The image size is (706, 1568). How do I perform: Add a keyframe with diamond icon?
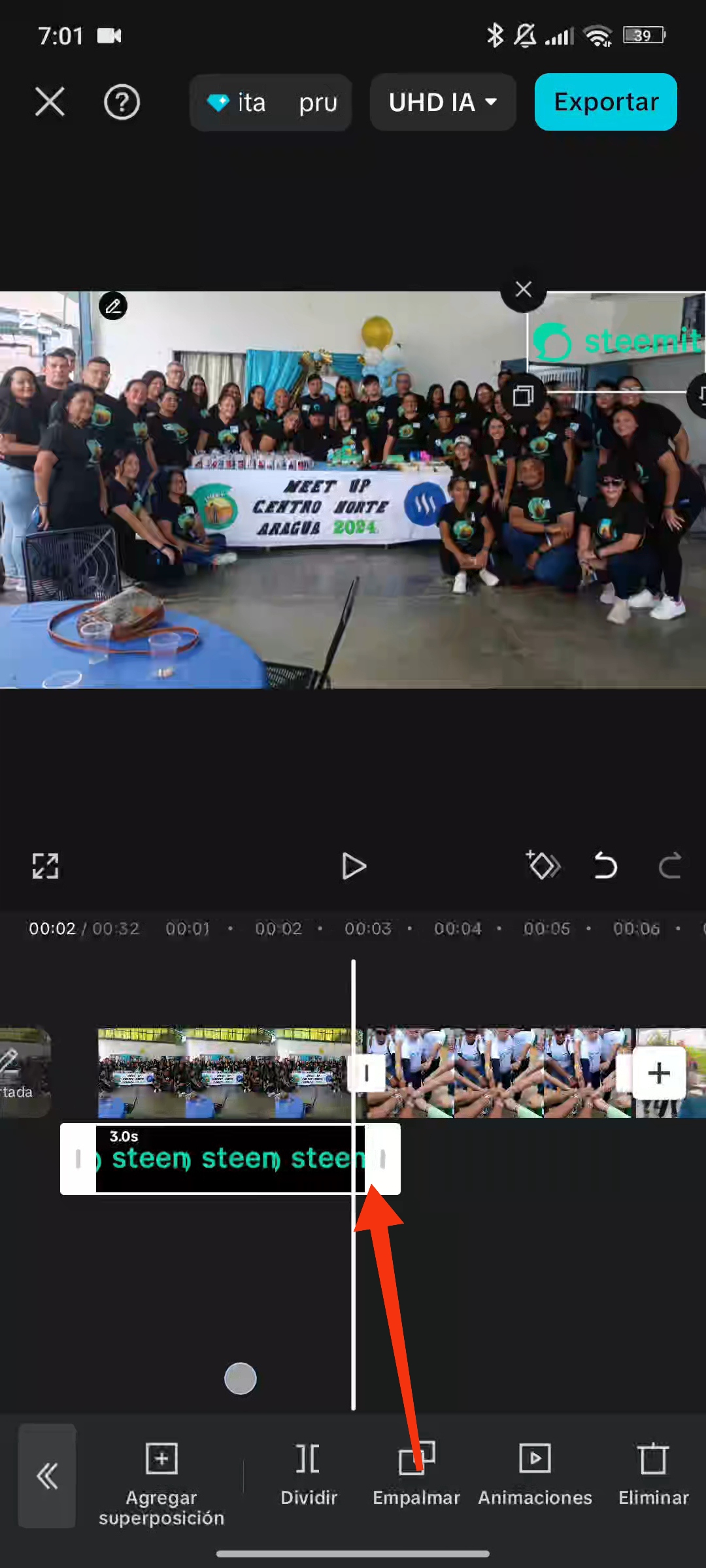543,866
